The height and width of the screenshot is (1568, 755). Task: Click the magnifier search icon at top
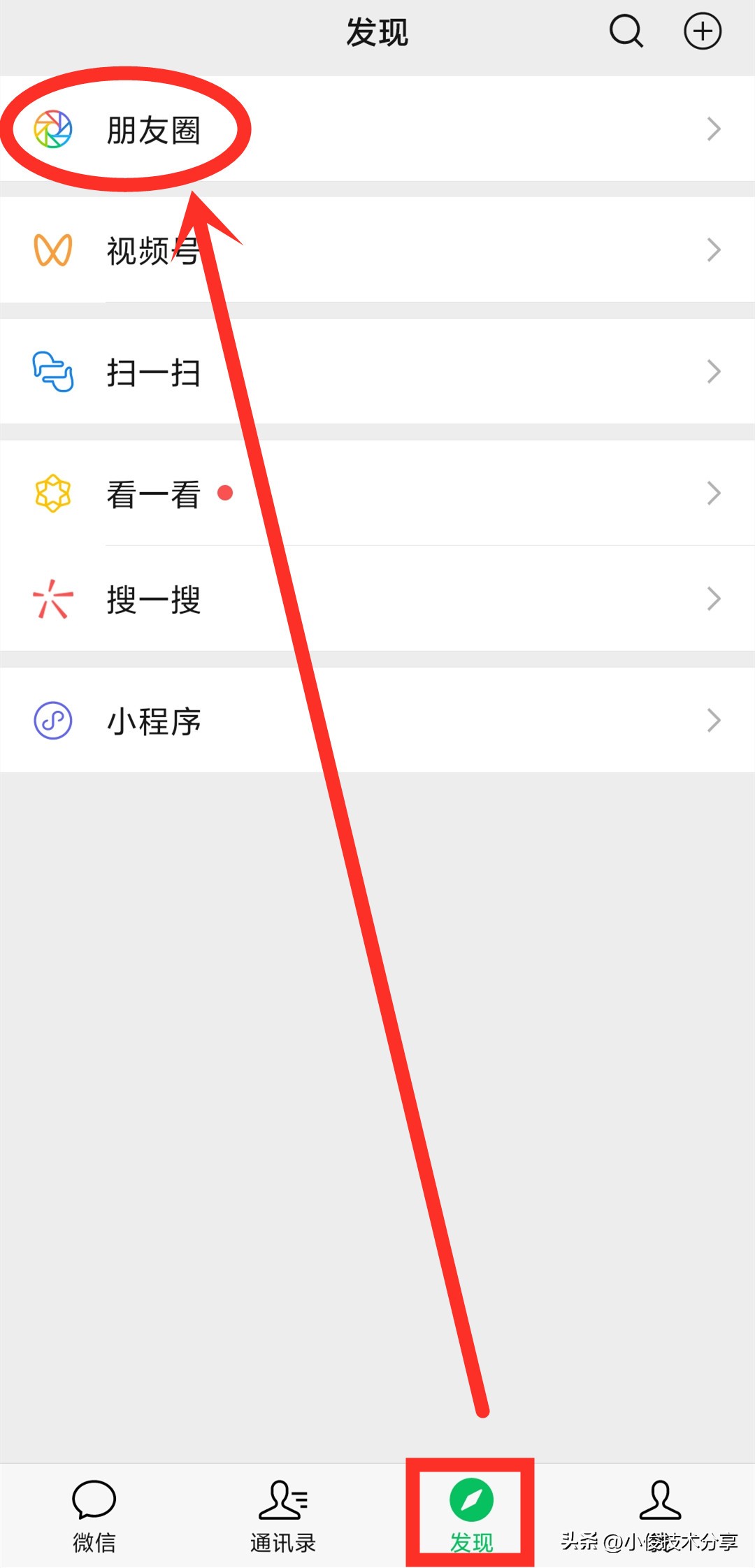(626, 31)
